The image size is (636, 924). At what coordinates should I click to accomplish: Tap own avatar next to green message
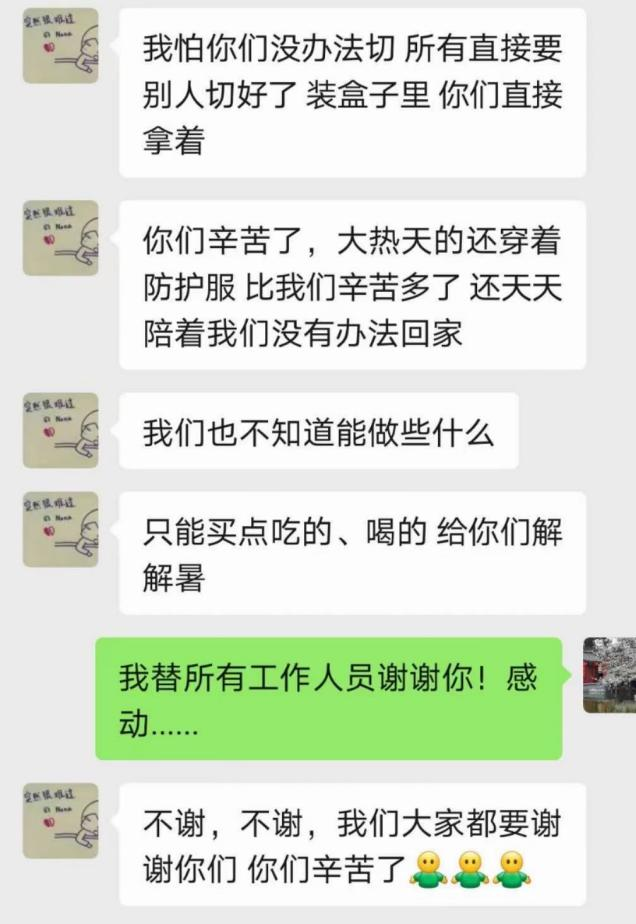[610, 675]
